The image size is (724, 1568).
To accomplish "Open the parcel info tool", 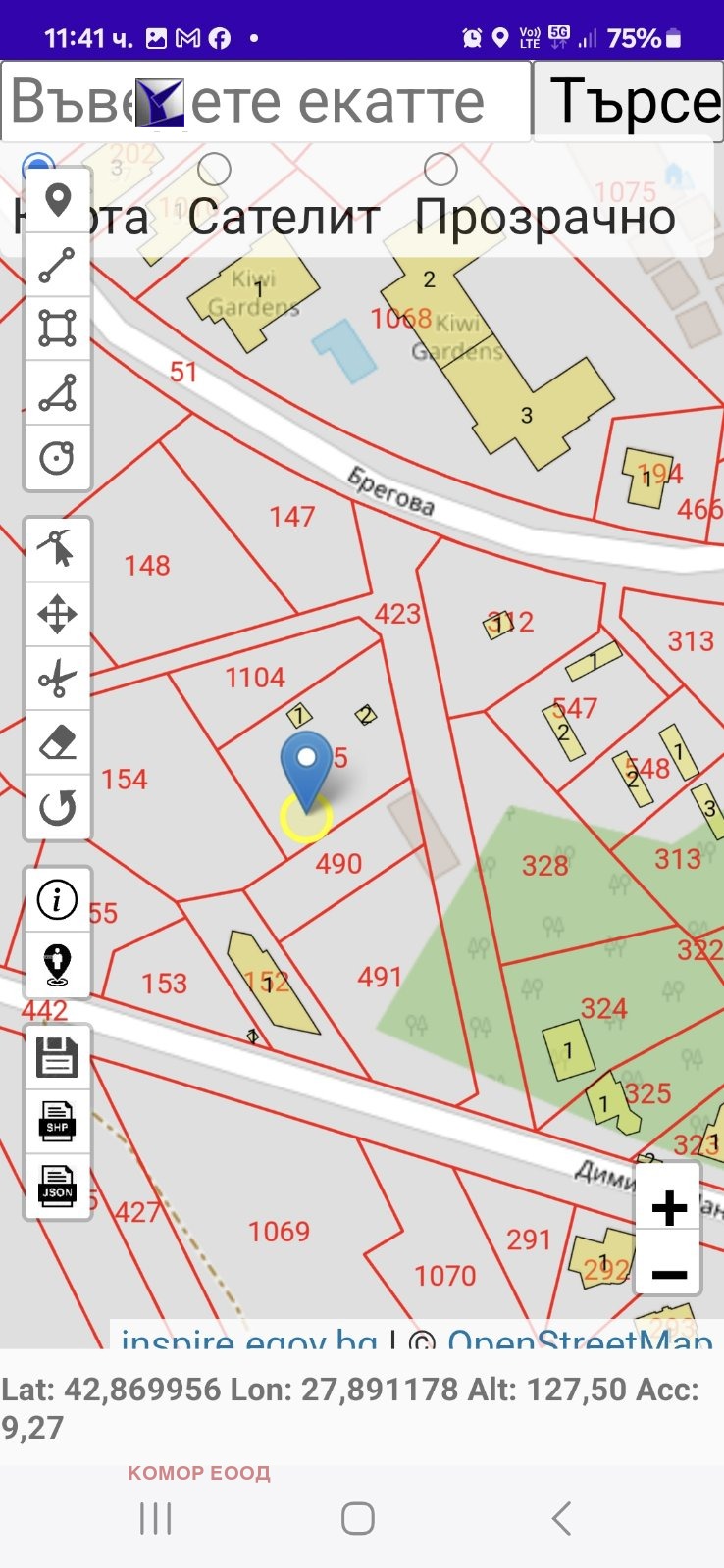I will [58, 899].
